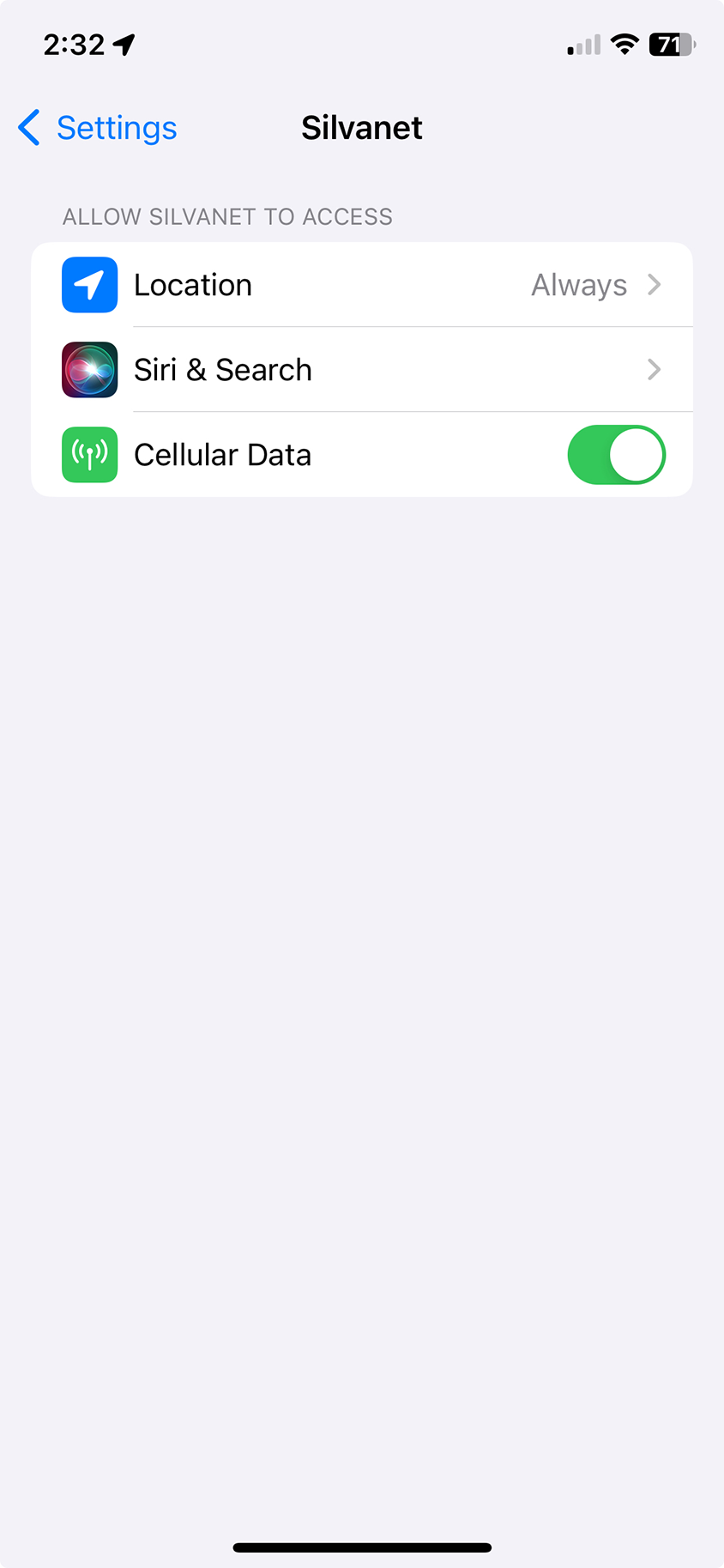Go back to Settings
This screenshot has width=724, height=1568.
pos(98,128)
